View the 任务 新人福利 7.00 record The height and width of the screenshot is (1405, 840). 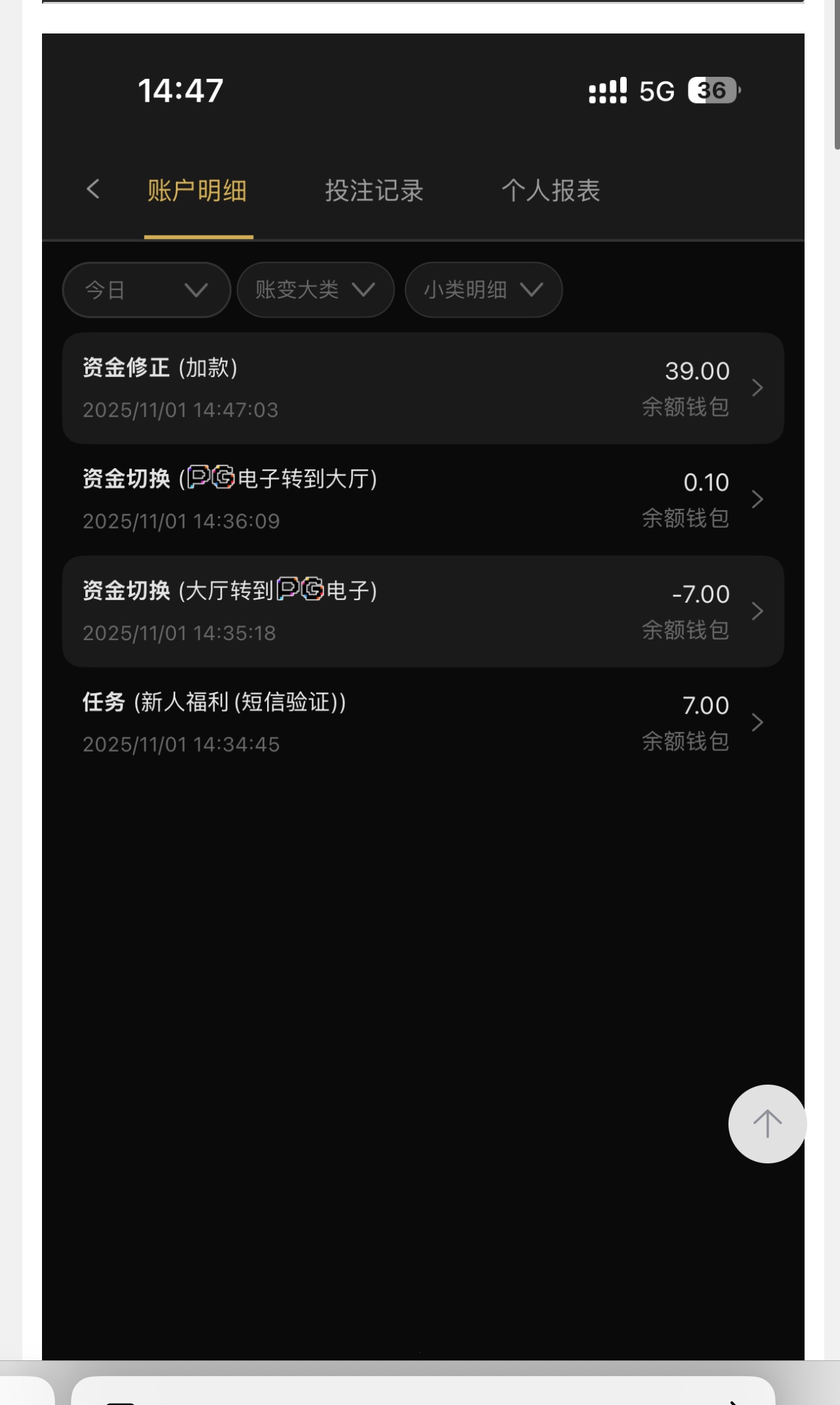tap(423, 723)
